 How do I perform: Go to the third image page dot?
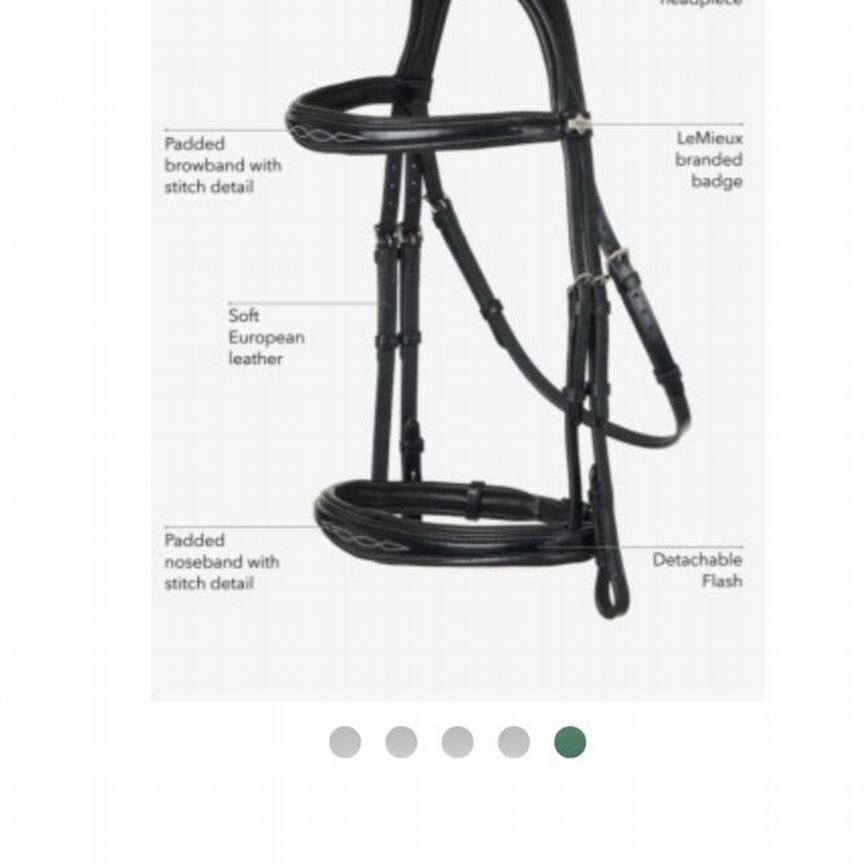point(457,742)
